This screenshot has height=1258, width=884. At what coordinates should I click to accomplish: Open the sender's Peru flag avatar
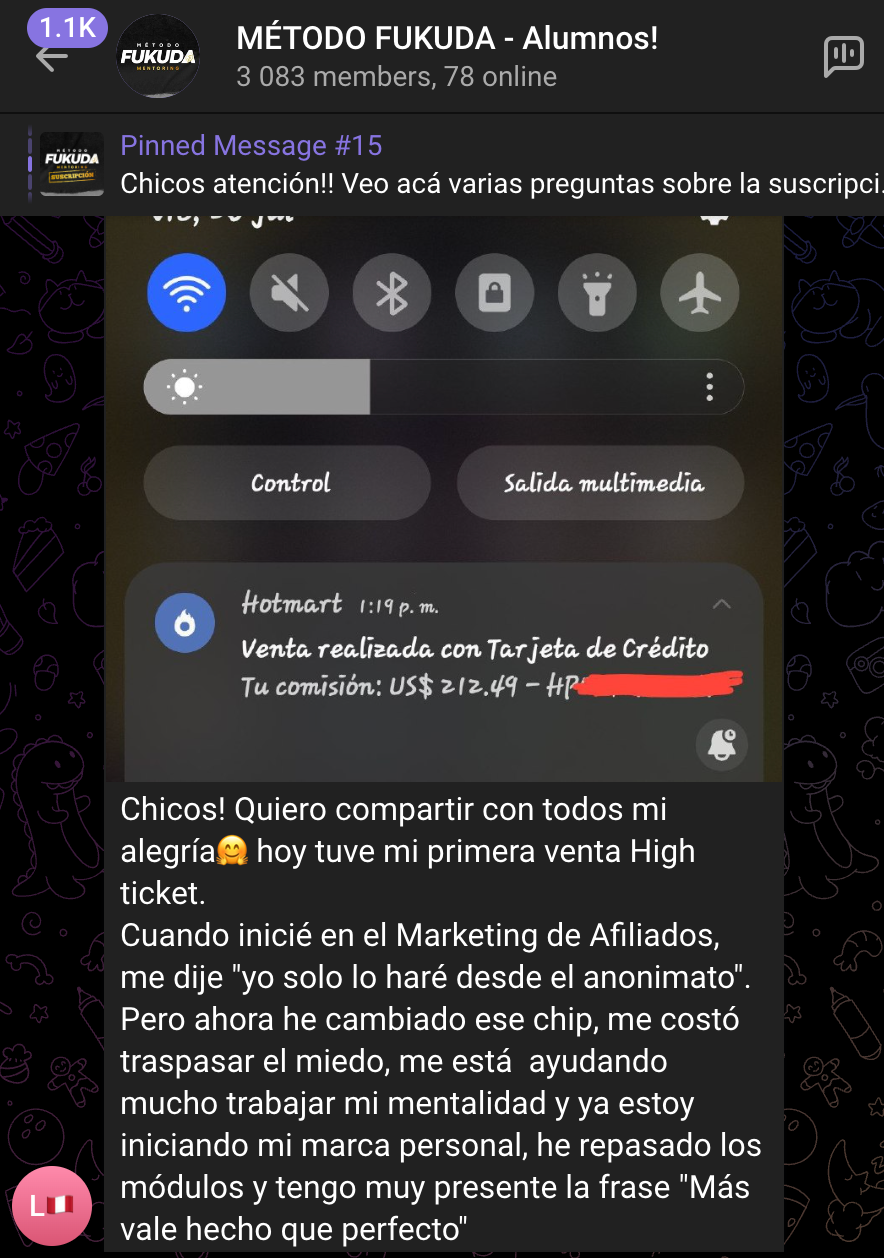52,1205
